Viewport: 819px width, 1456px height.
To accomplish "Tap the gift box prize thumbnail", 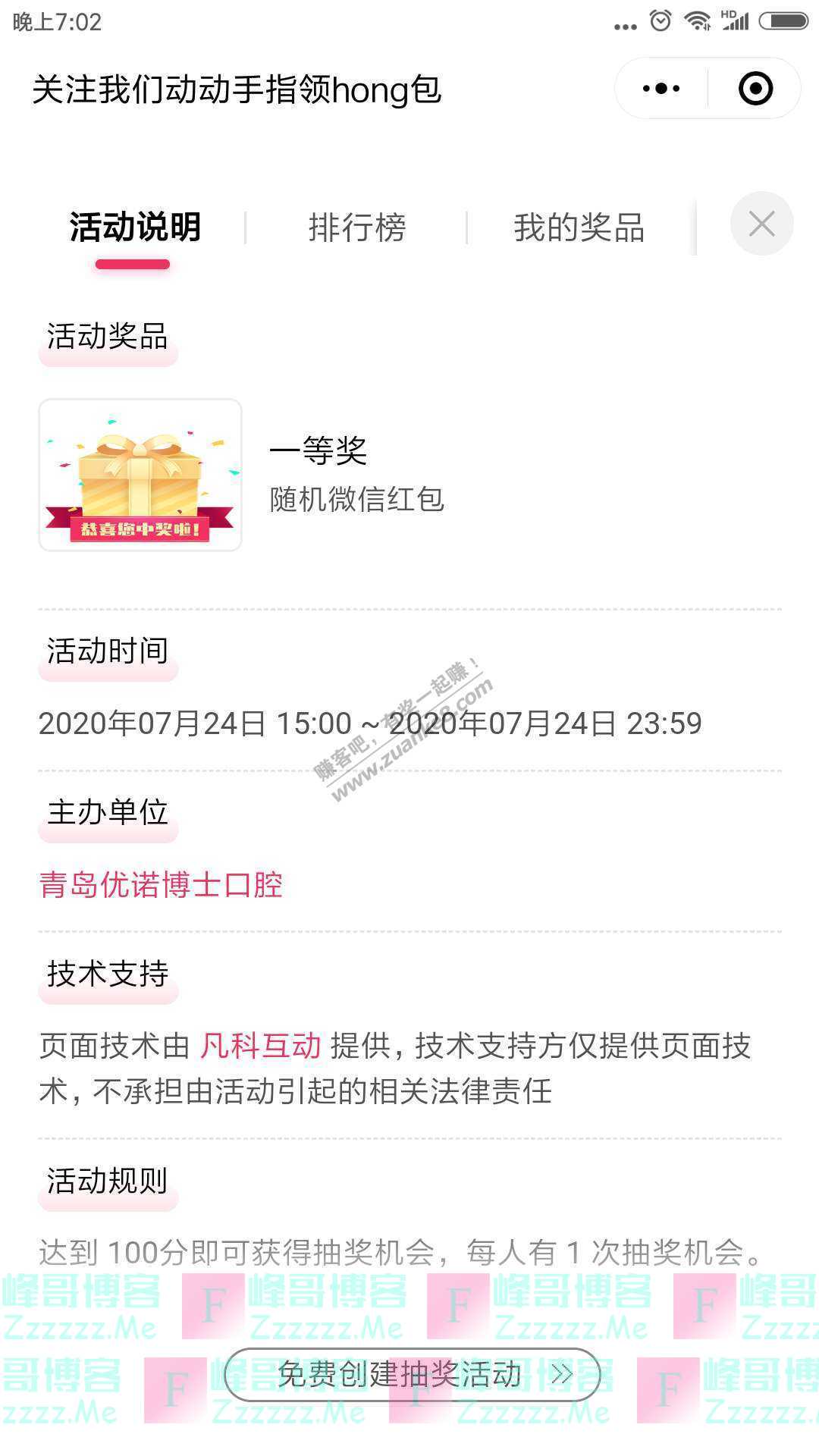I will 139,474.
